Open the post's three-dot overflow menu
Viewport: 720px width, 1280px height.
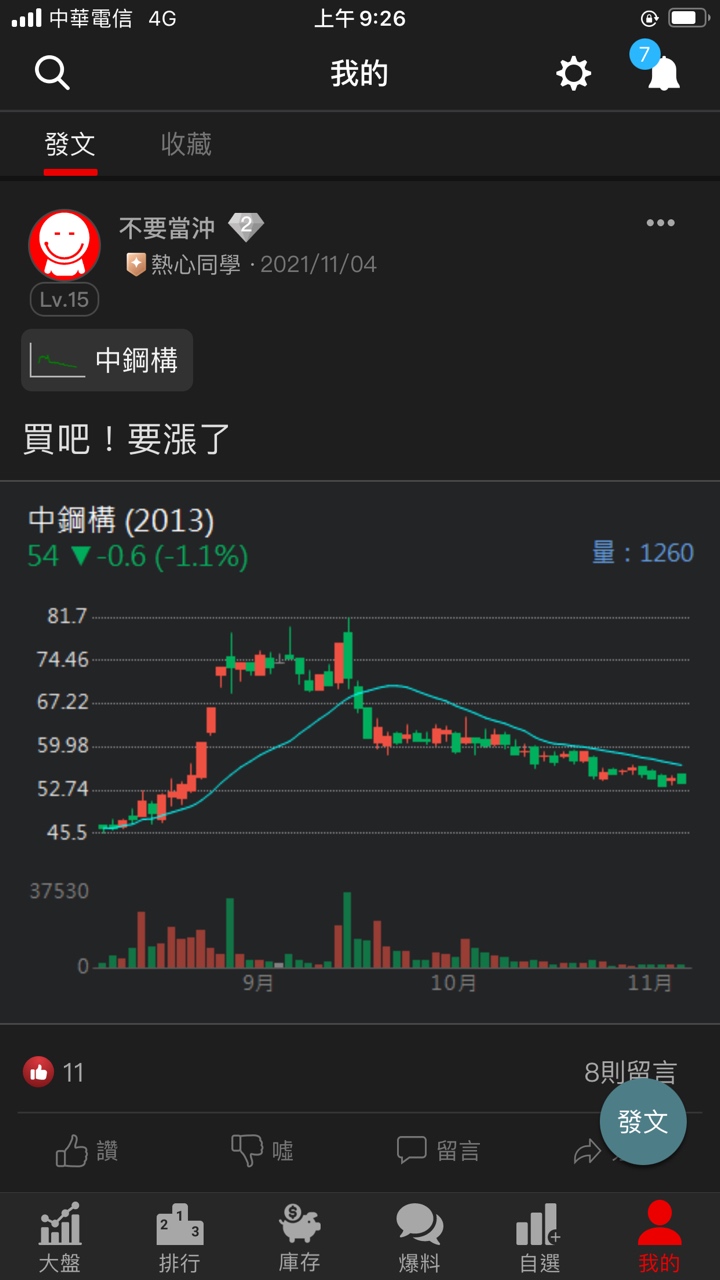click(x=660, y=223)
